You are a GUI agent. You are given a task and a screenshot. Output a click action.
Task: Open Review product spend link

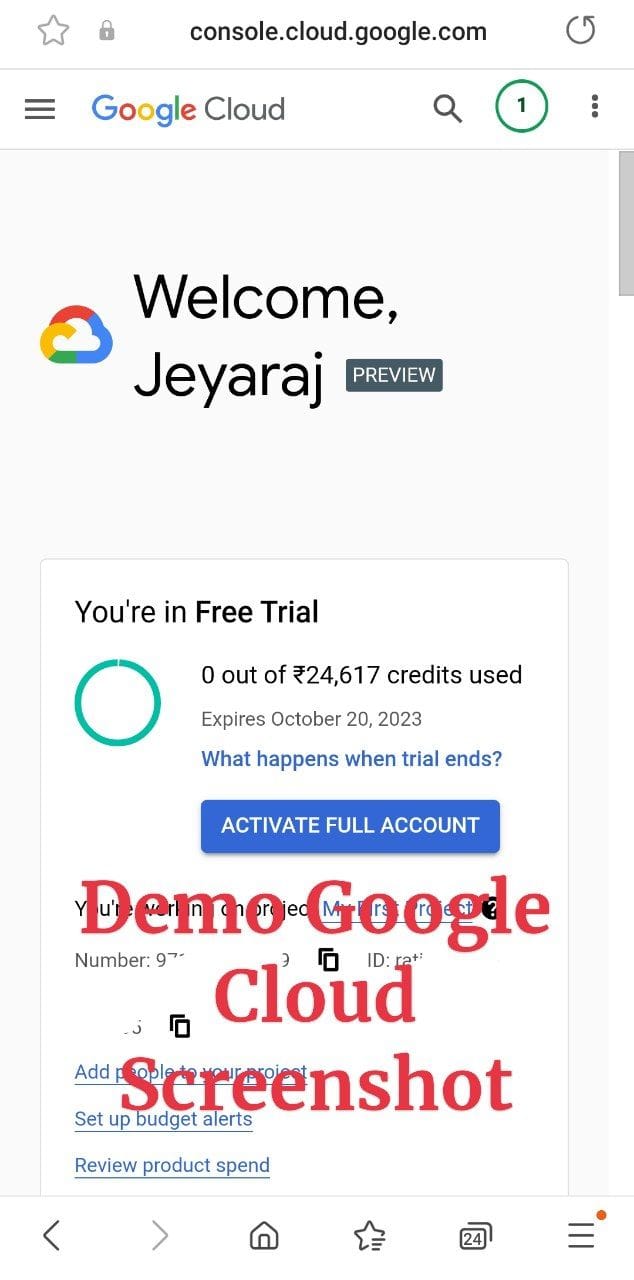(172, 1165)
